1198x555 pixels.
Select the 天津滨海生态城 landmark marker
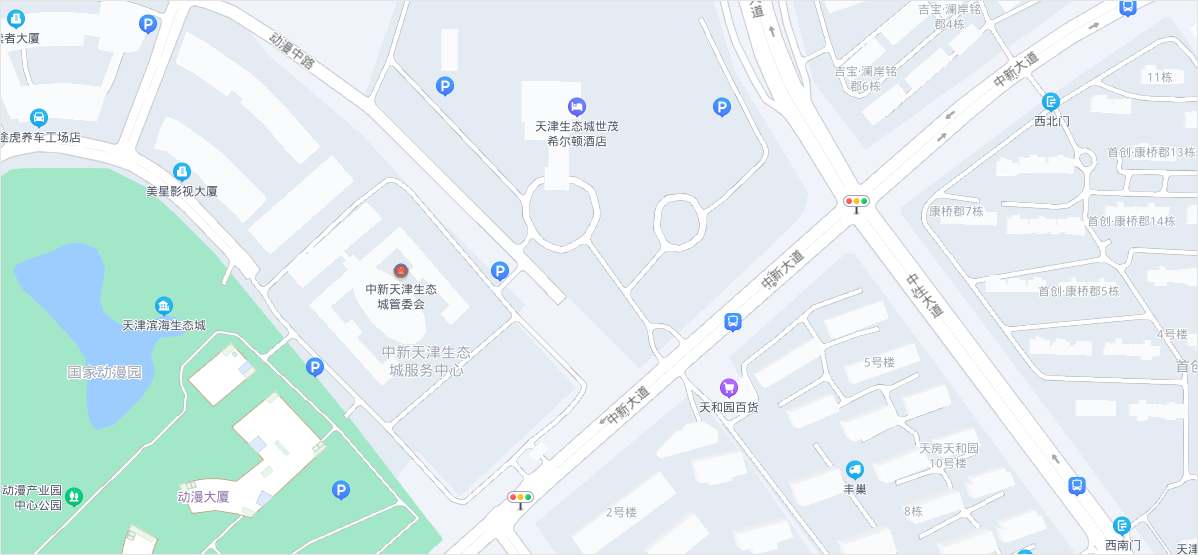[x=164, y=306]
